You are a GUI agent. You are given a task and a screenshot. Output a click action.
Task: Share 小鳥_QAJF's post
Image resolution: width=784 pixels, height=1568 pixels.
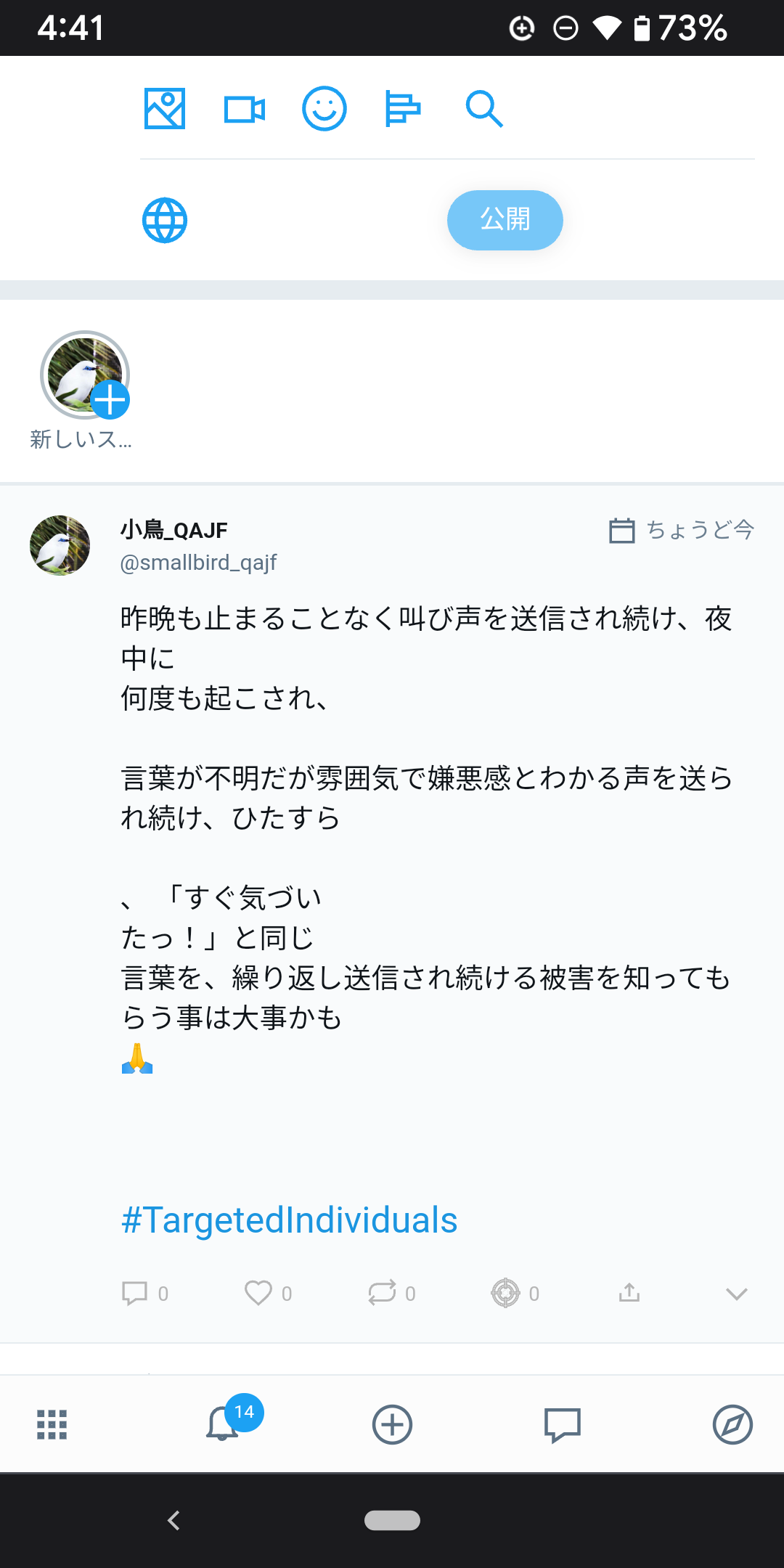[x=629, y=1293]
